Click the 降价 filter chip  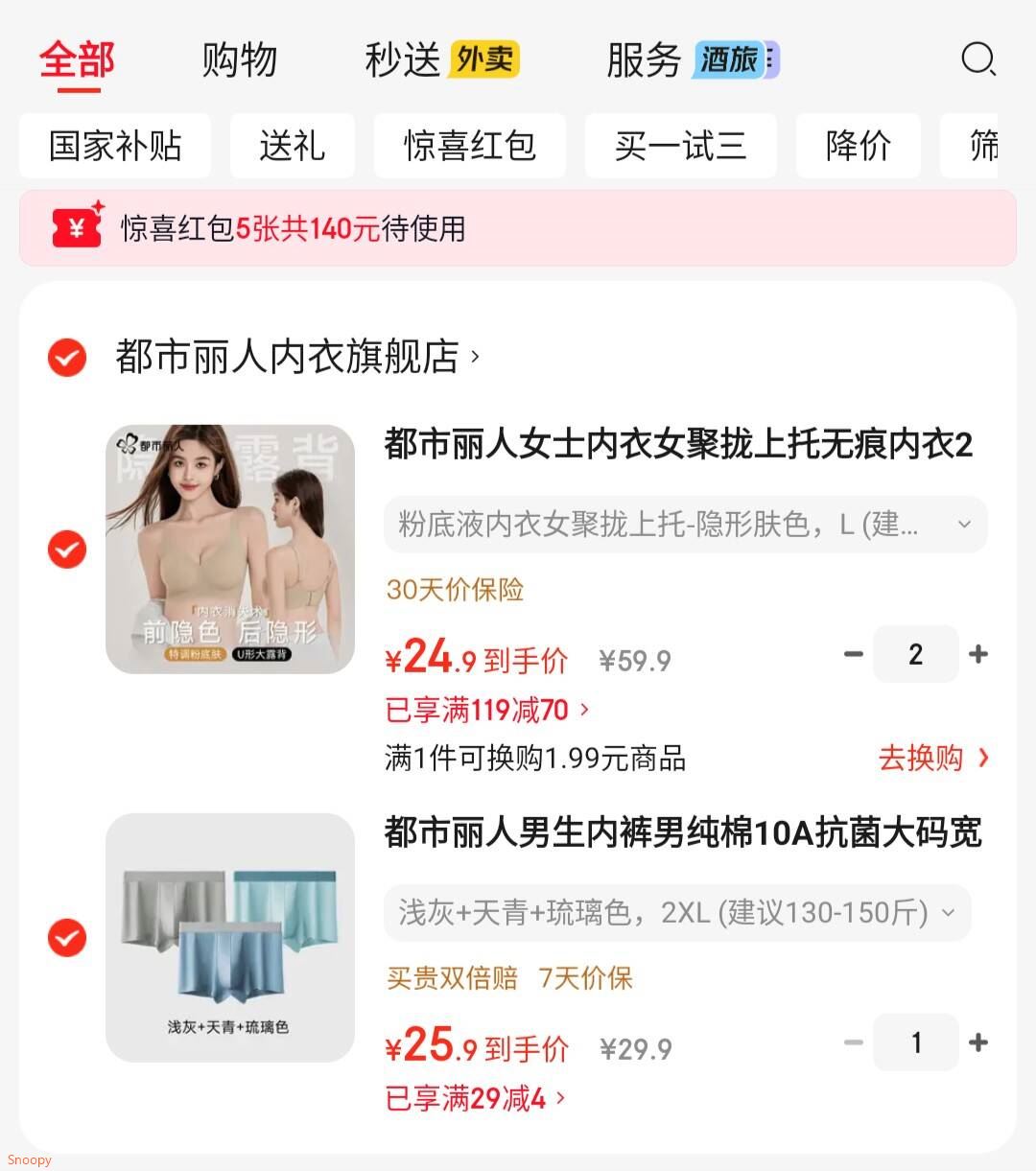click(858, 146)
